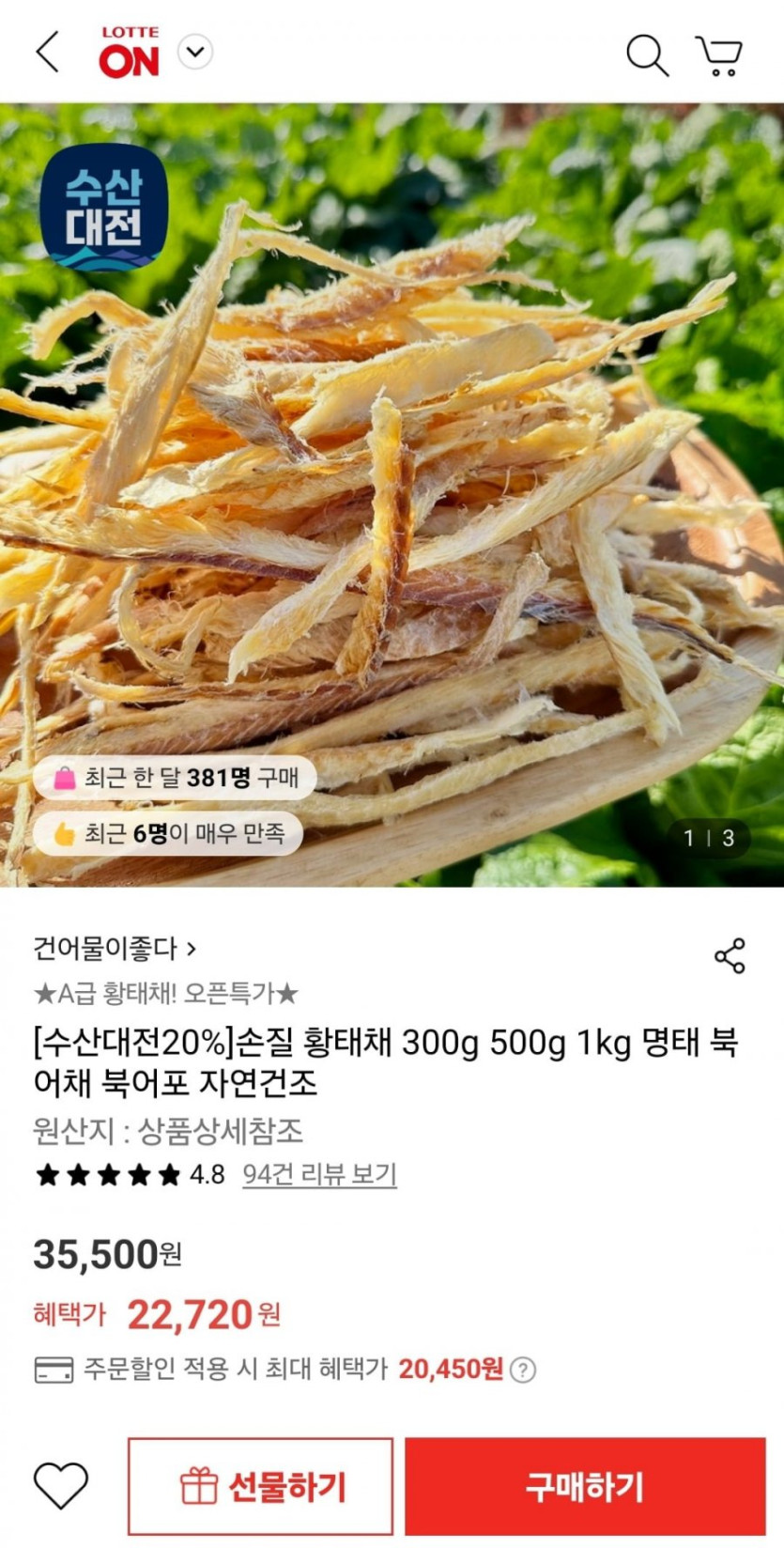Add this product to wishlist heart

click(x=61, y=1485)
